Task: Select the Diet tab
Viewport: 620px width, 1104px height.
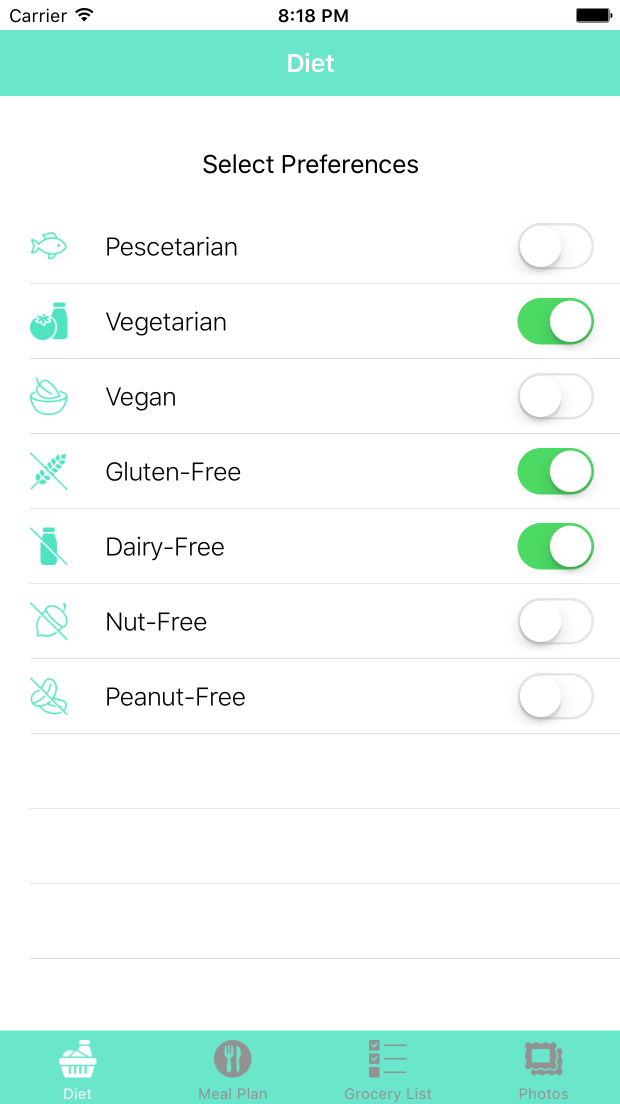Action: pyautogui.click(x=78, y=1068)
